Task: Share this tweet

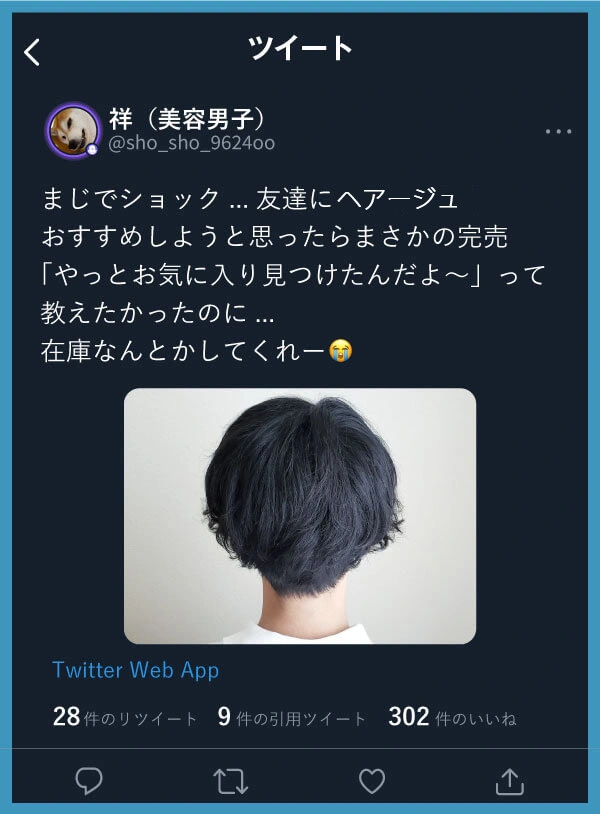Action: click(x=510, y=780)
